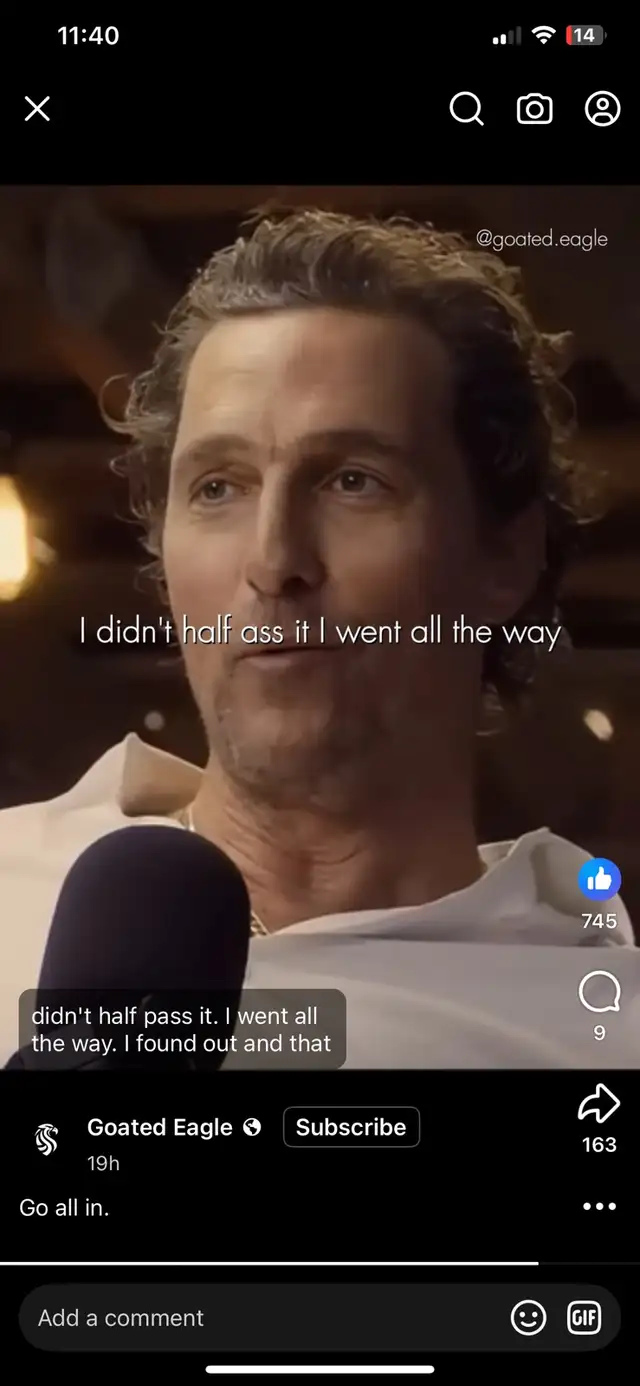The width and height of the screenshot is (640, 1386).
Task: Open the profile icon
Action: 602,109
